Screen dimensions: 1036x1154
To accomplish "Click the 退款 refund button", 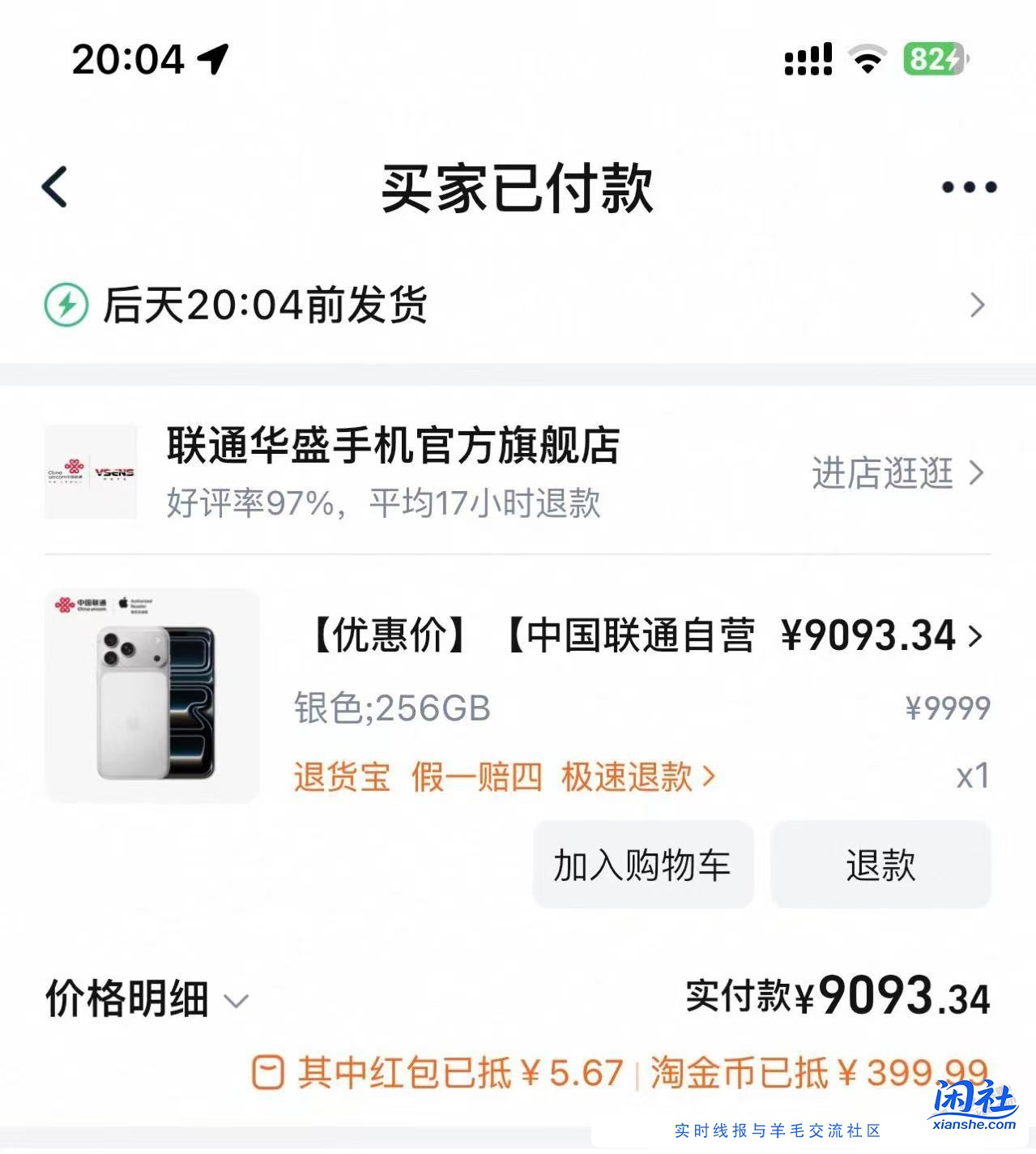I will [880, 865].
